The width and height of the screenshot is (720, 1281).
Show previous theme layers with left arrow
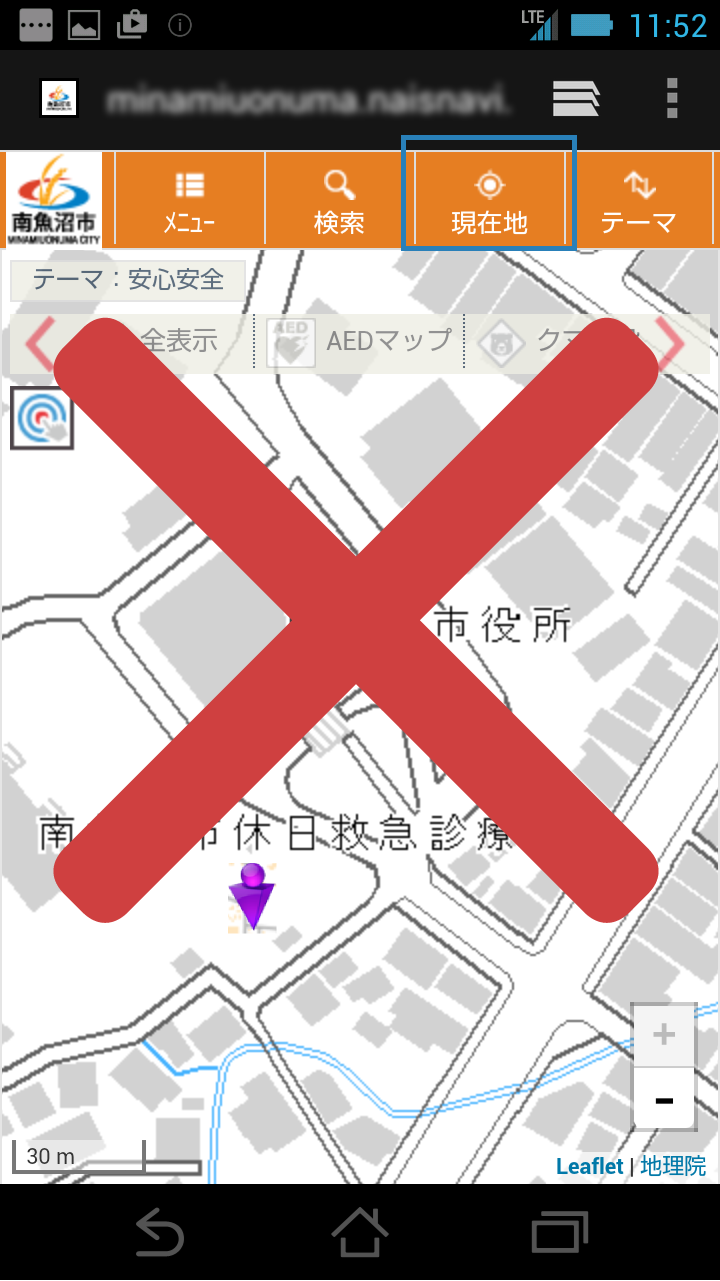coord(38,343)
